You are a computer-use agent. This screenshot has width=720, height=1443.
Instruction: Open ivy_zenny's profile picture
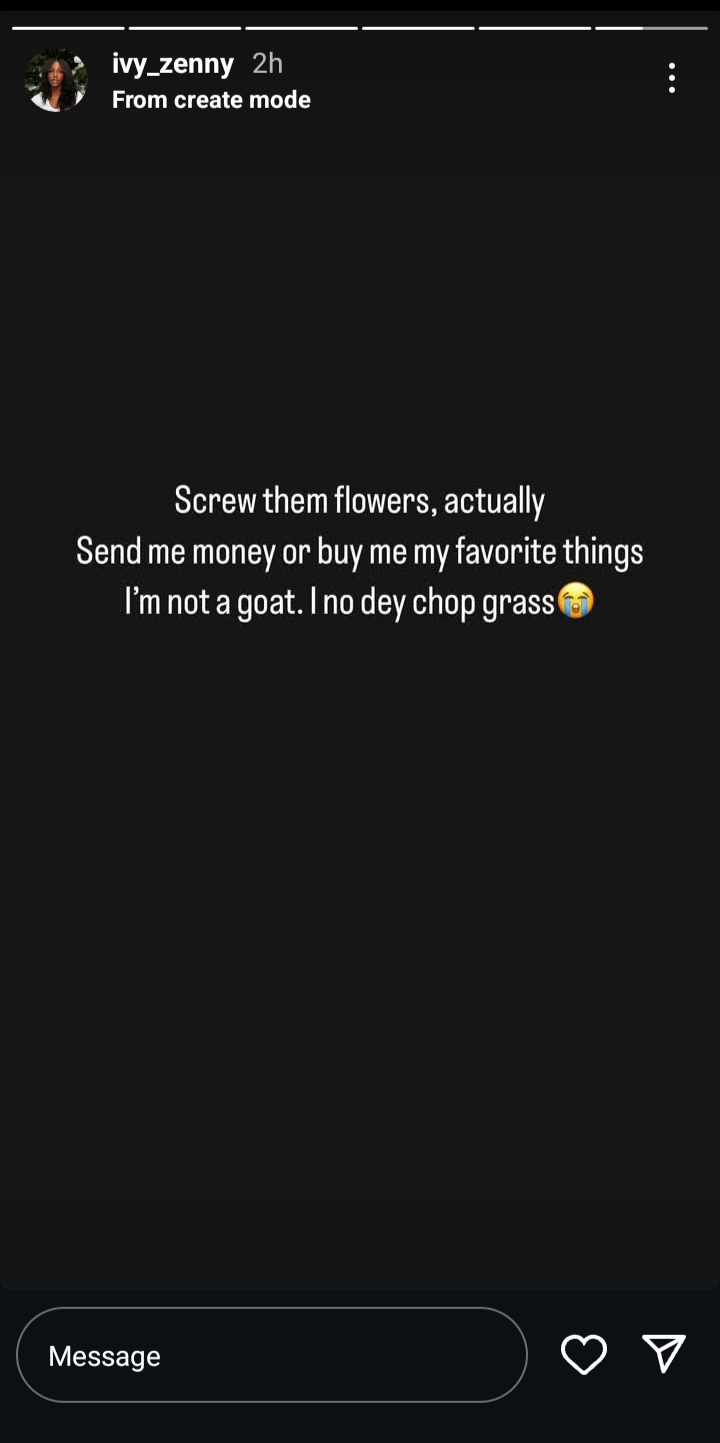pyautogui.click(x=56, y=80)
